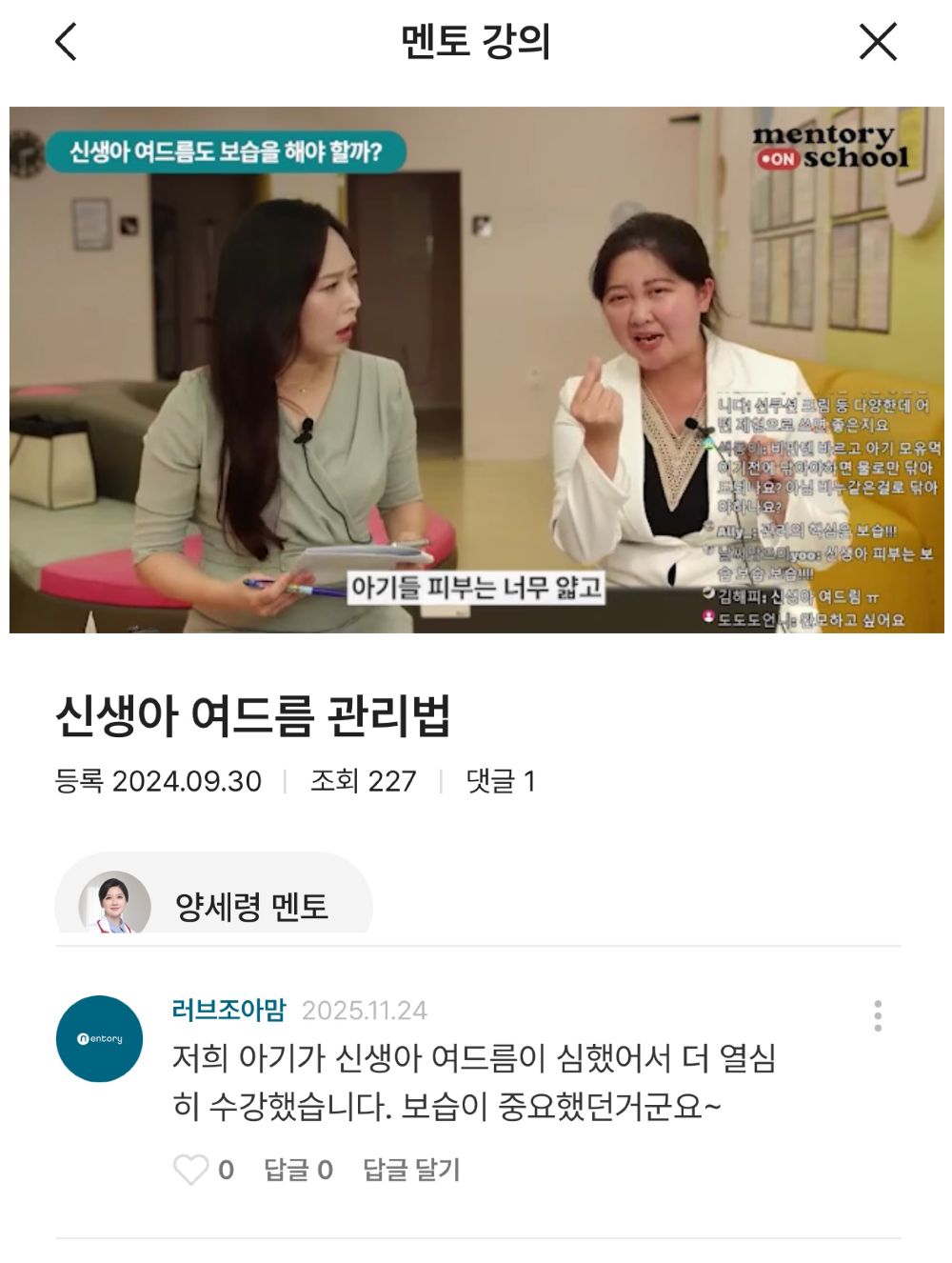Viewport: 952px width, 1263px height.
Task: Tap the username 러브조아맘
Action: (x=228, y=1010)
